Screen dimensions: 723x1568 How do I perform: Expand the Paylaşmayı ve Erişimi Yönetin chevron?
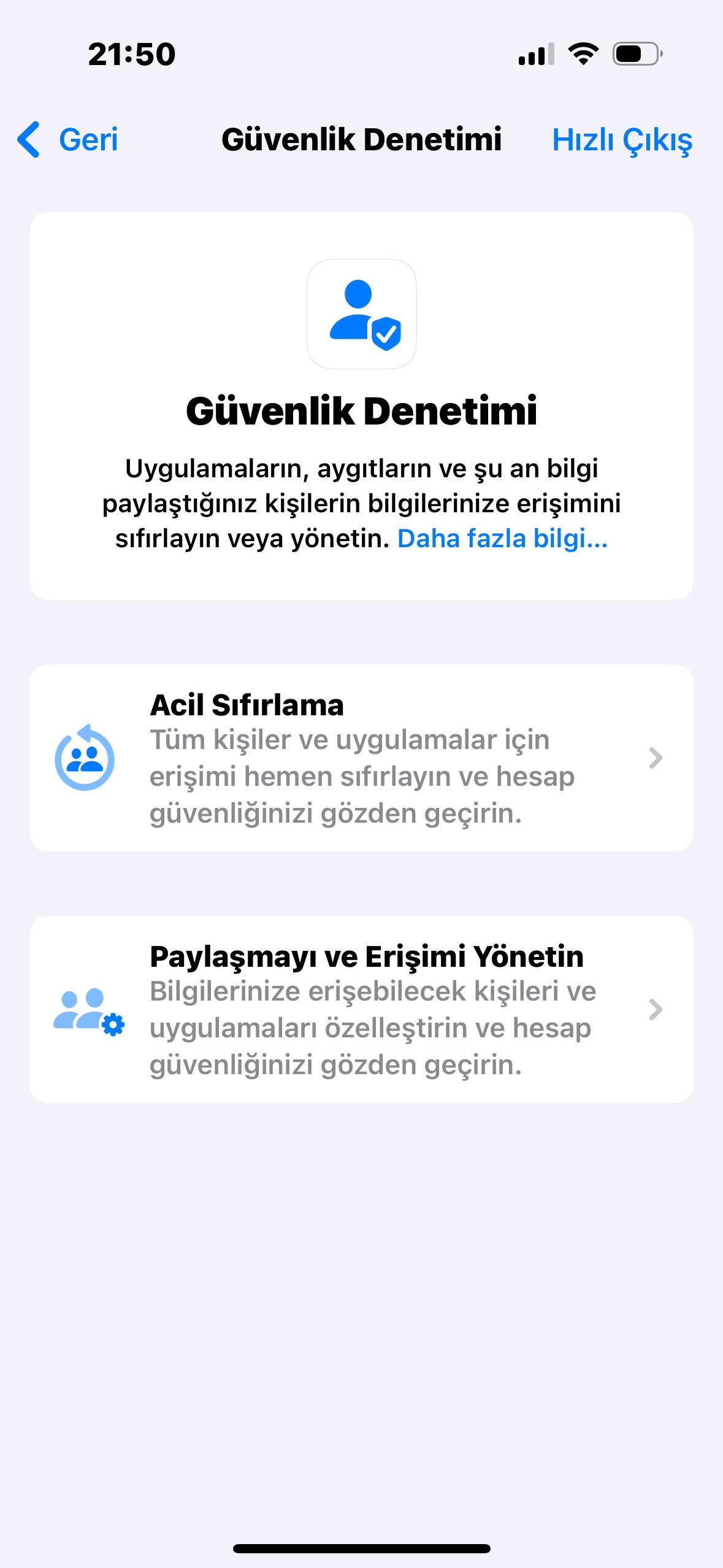click(x=656, y=1010)
